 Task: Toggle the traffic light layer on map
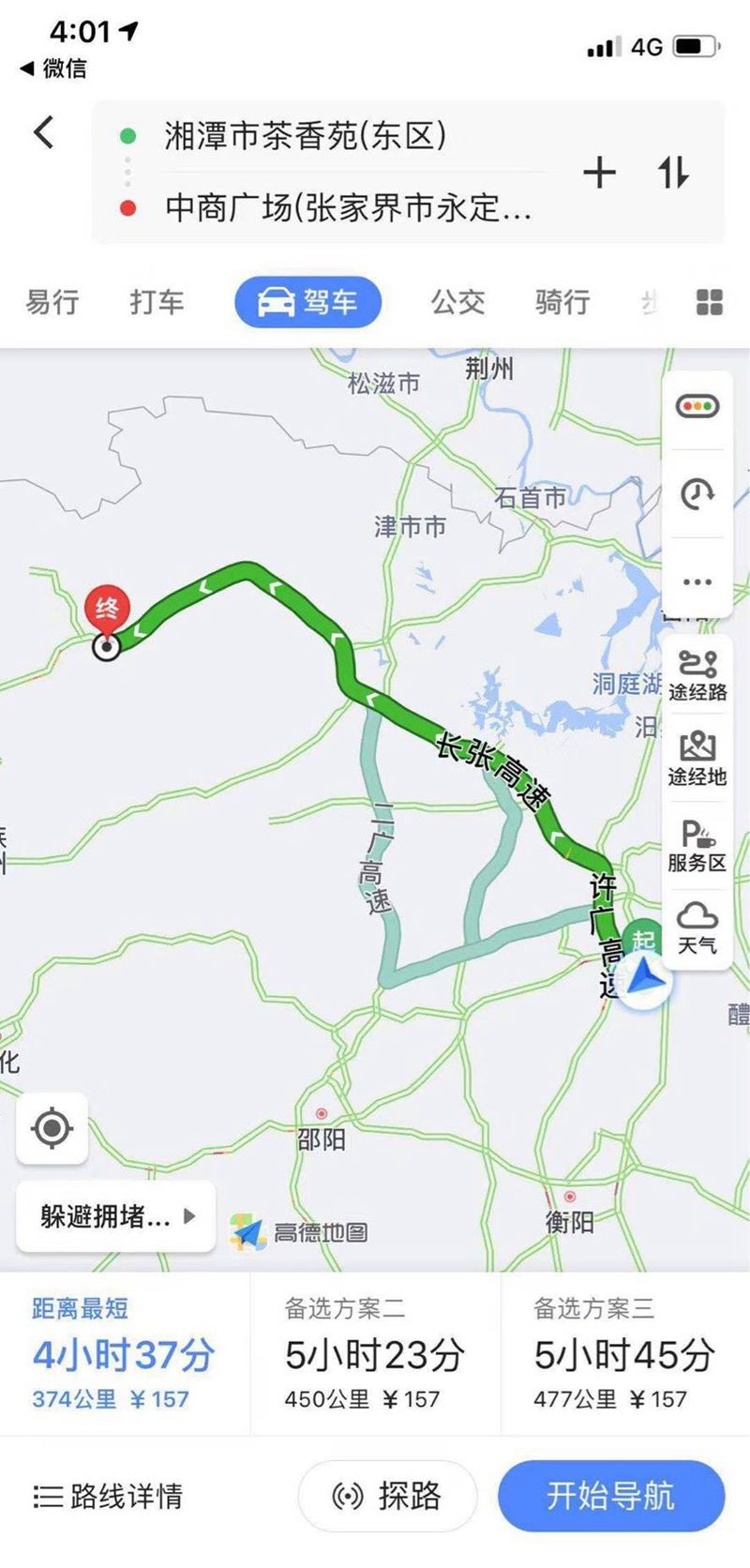click(697, 407)
